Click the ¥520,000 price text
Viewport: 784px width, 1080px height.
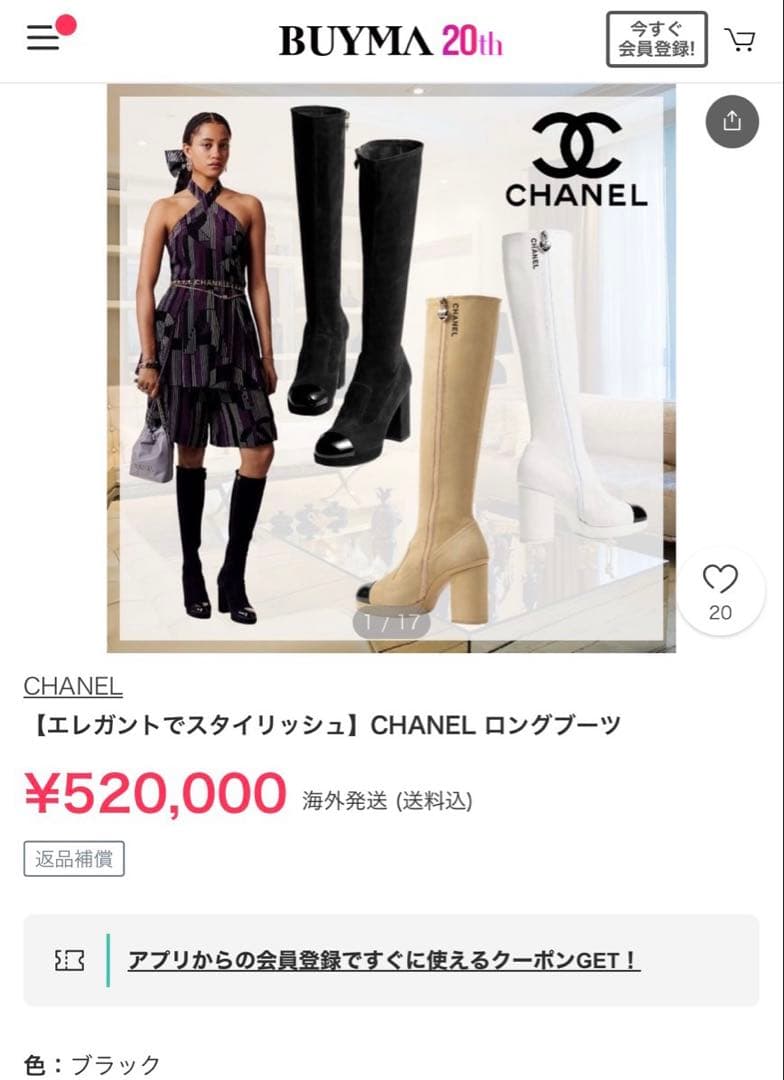tap(148, 792)
